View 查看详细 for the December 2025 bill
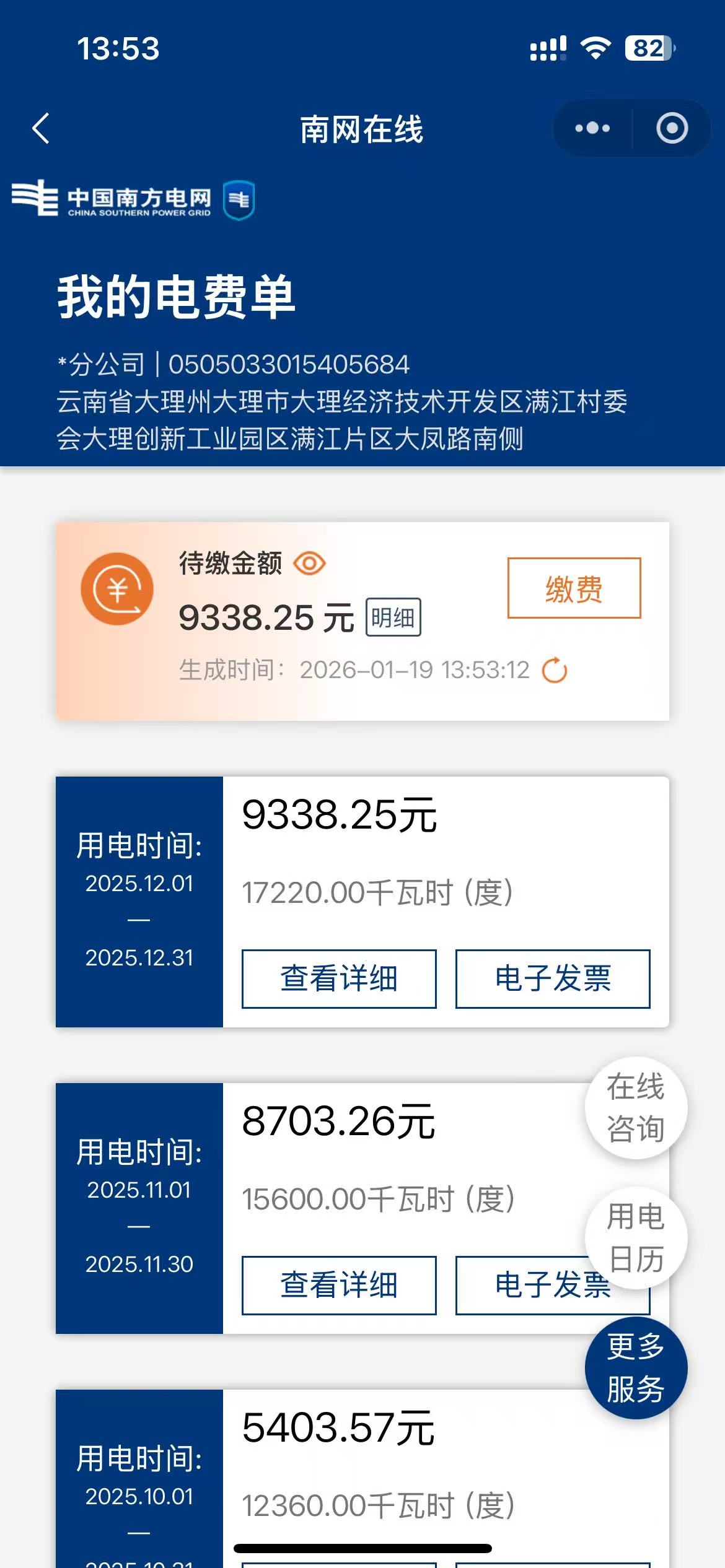 click(339, 979)
